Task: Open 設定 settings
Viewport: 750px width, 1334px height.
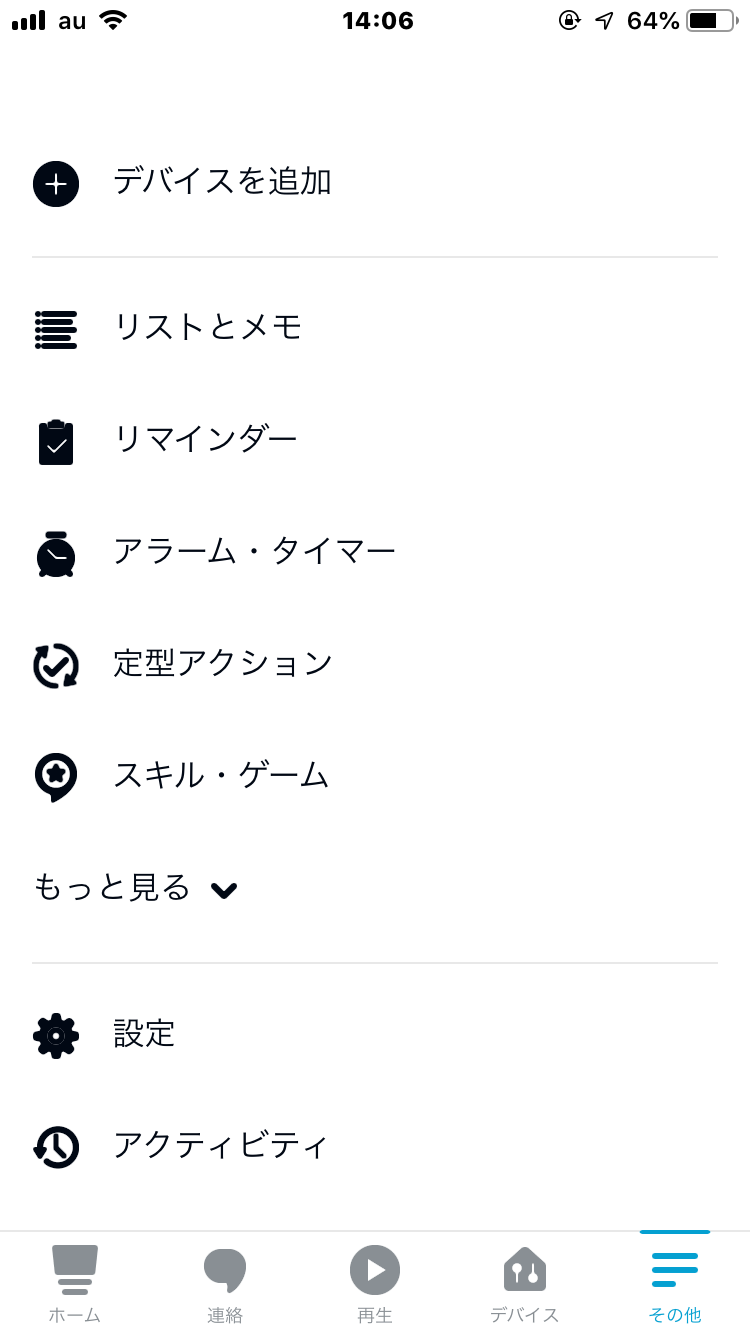Action: pyautogui.click(x=375, y=1035)
